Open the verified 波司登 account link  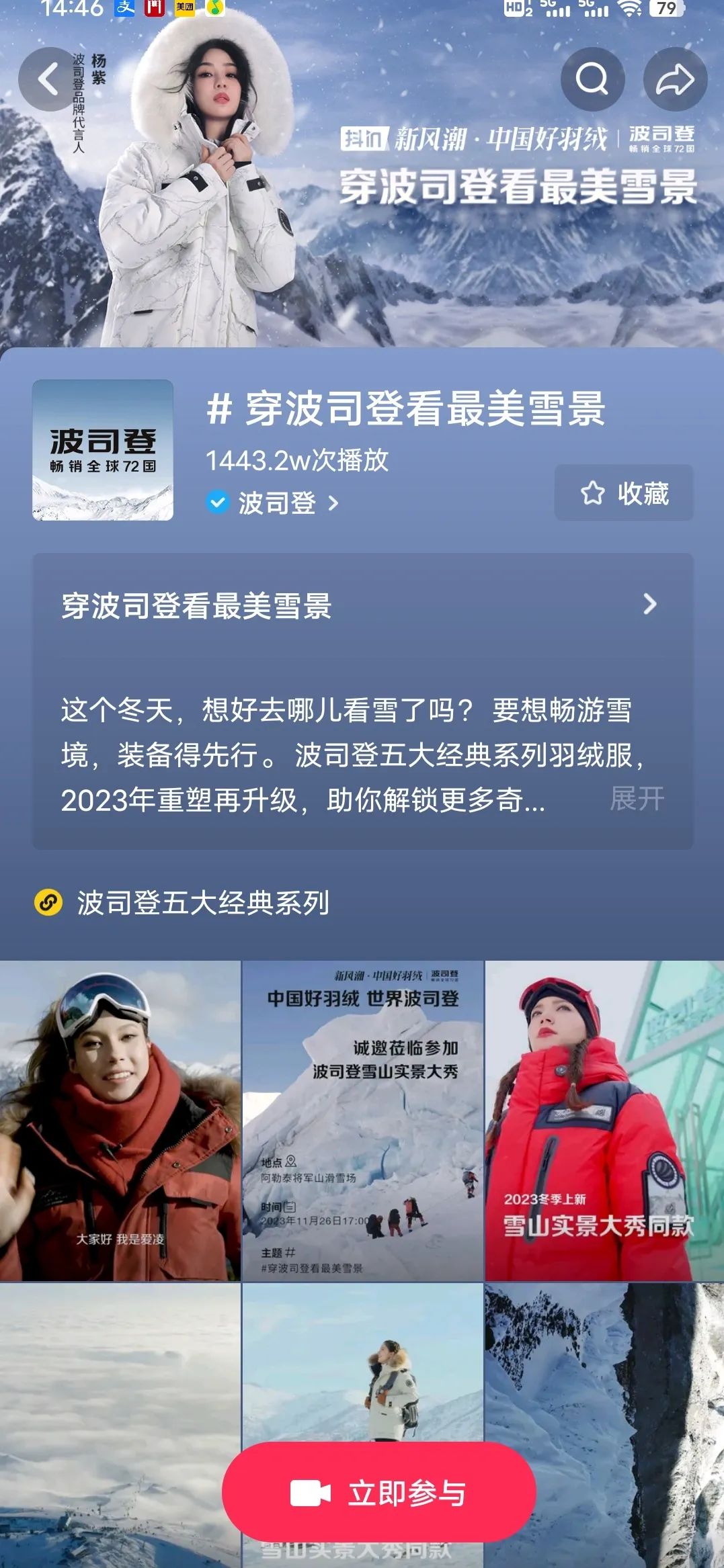point(276,503)
